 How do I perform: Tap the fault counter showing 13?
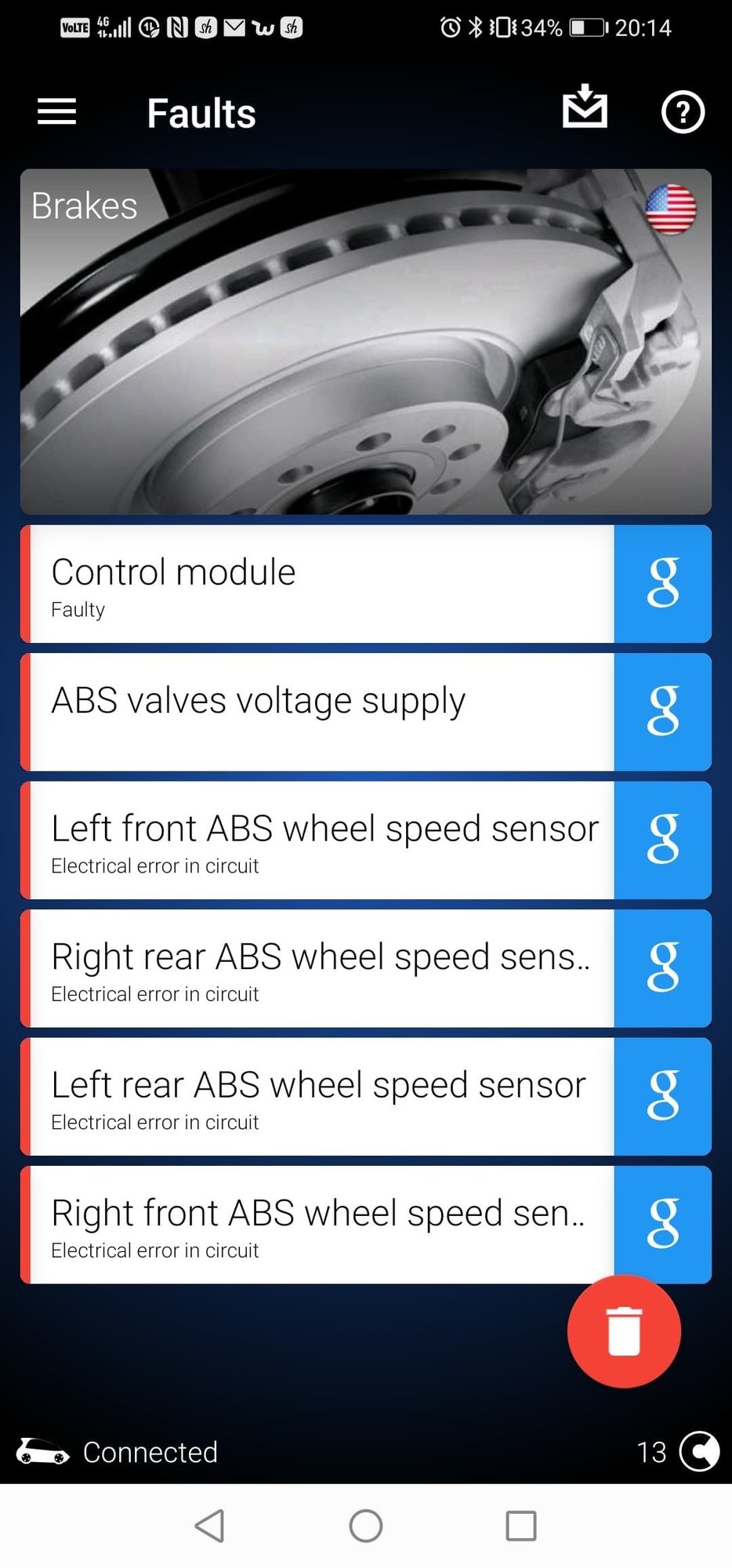click(x=651, y=1452)
